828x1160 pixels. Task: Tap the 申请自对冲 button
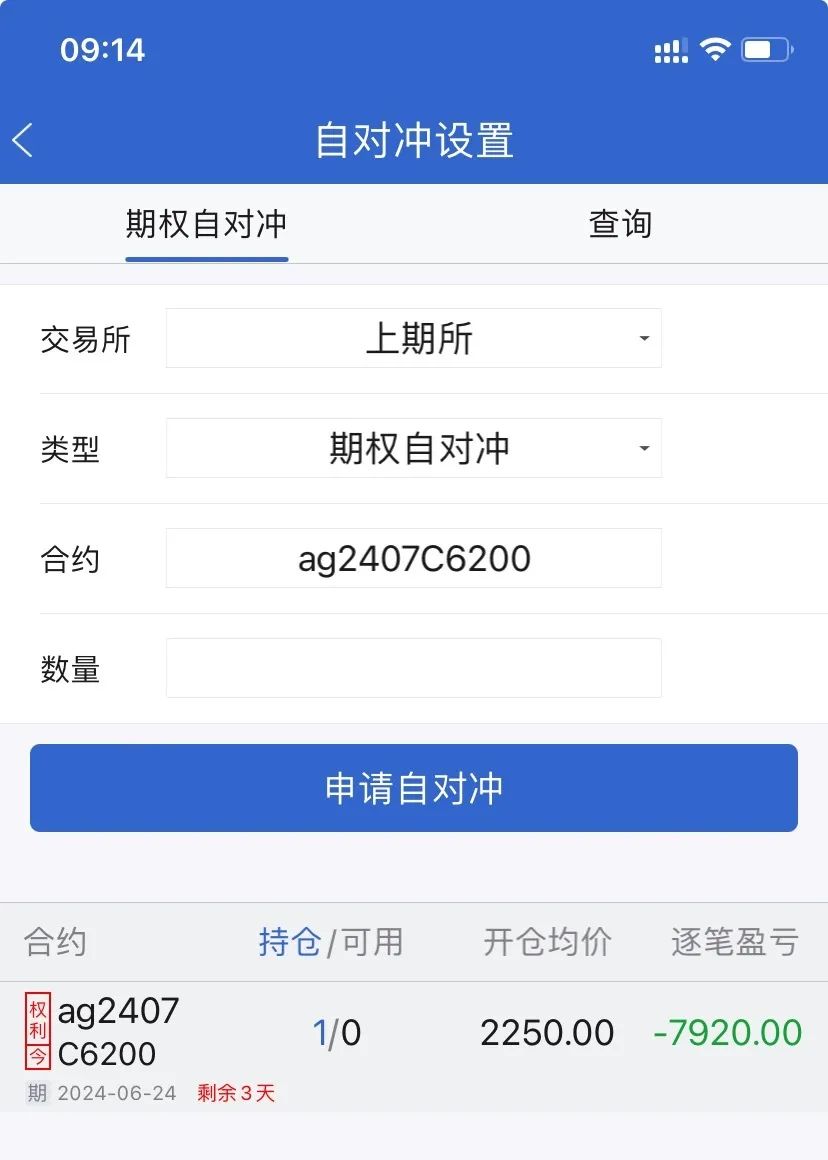coord(413,788)
